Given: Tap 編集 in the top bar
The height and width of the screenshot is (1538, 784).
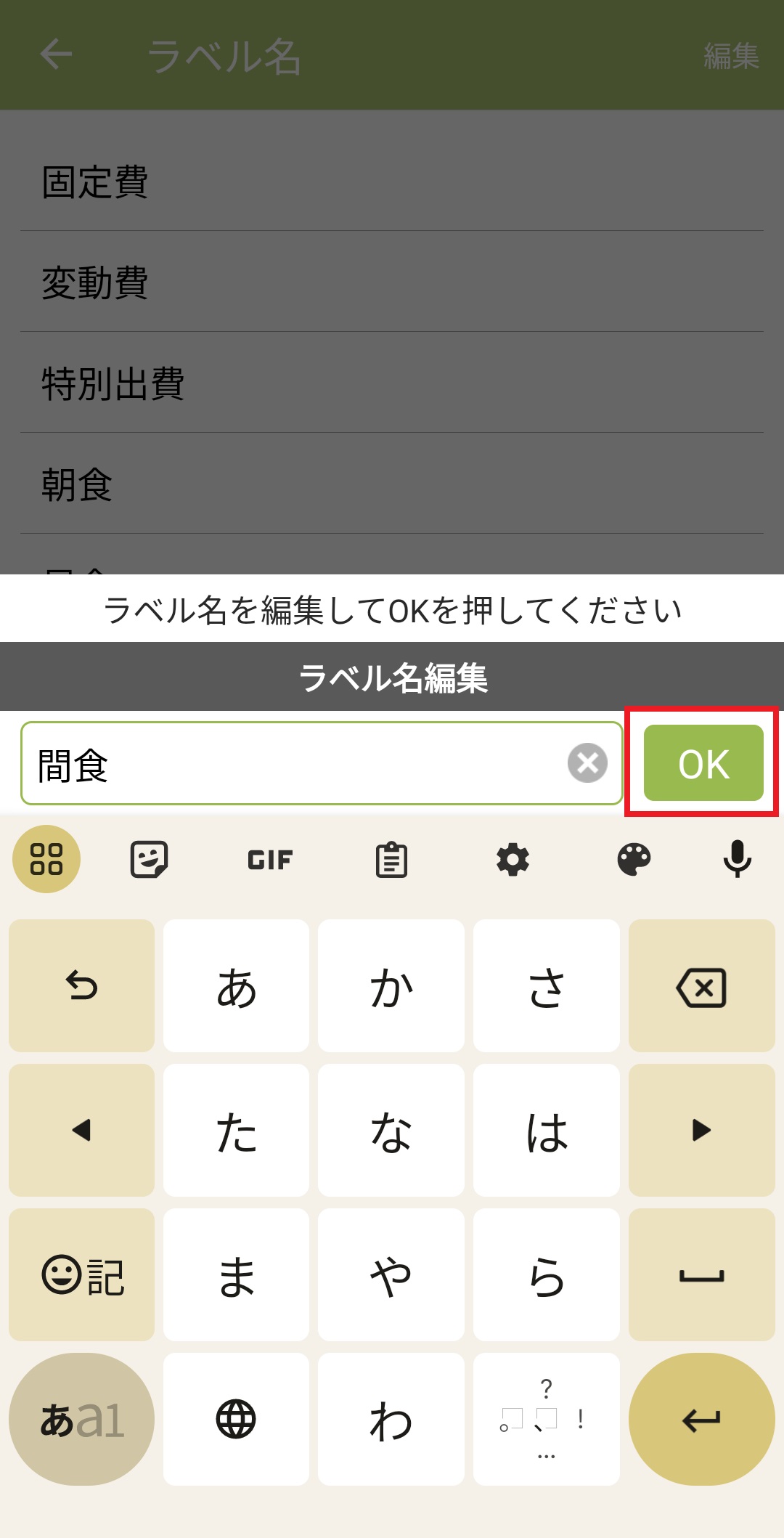Looking at the screenshot, I should coord(730,56).
